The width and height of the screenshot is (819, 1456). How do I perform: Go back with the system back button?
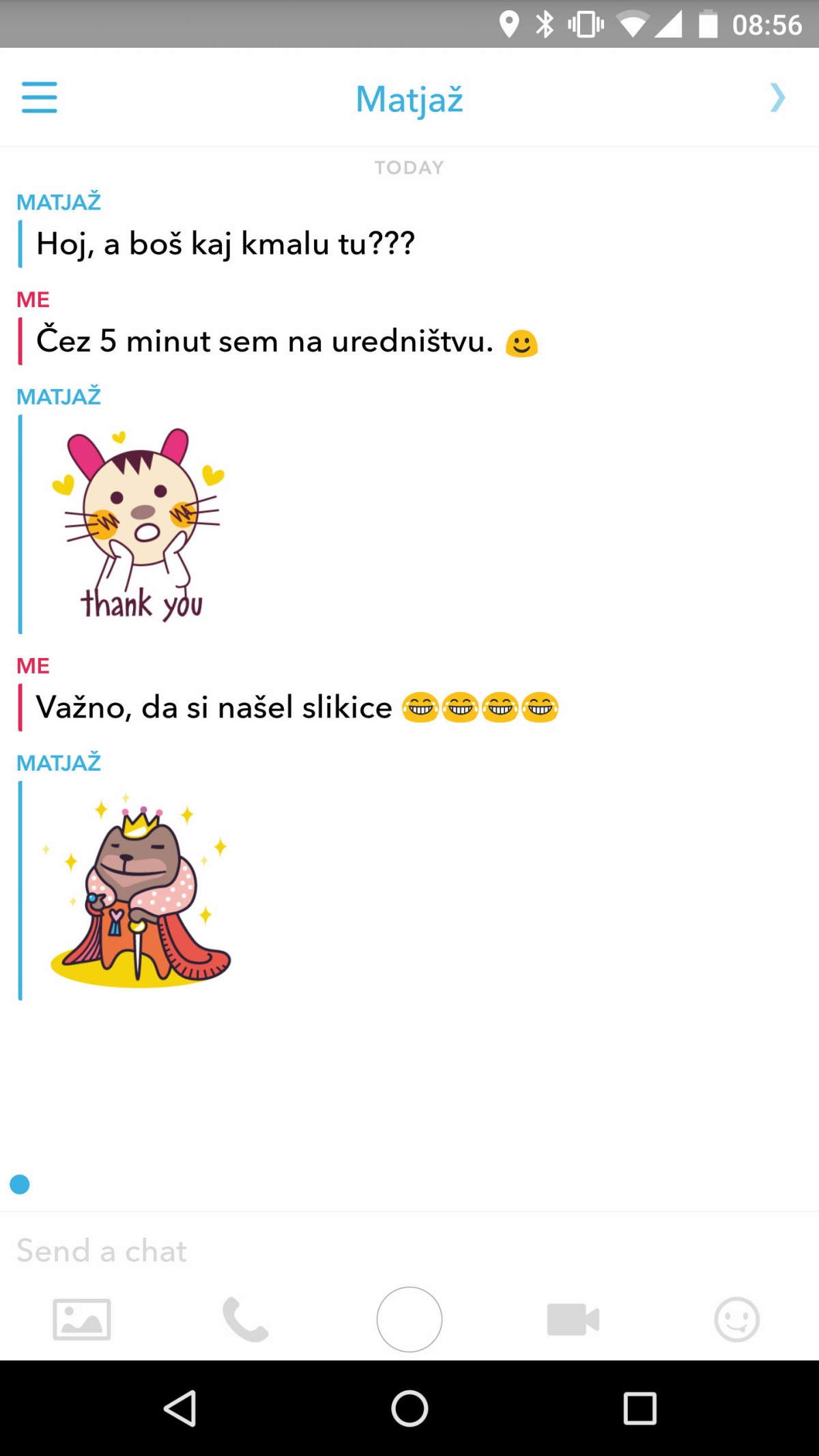pyautogui.click(x=180, y=1408)
